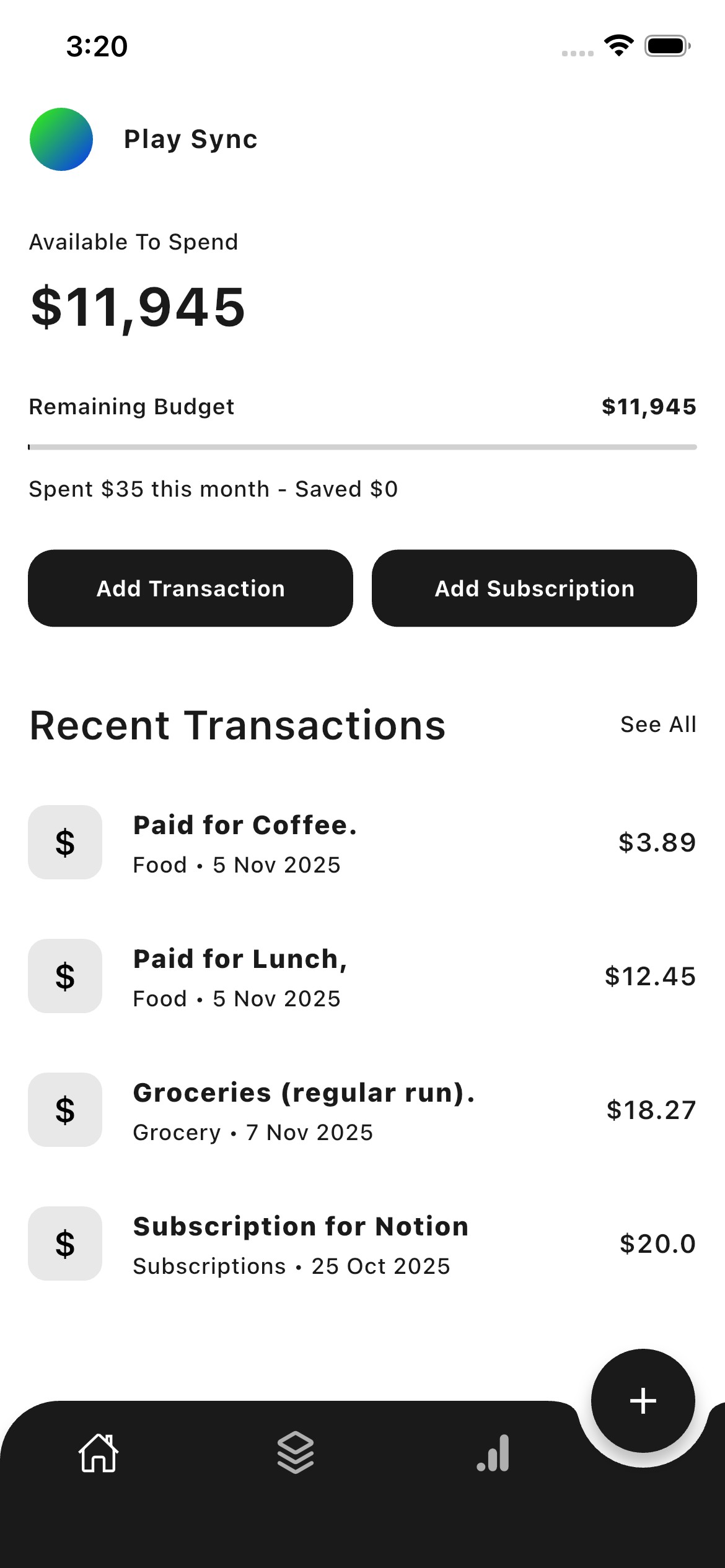The width and height of the screenshot is (725, 1568).
Task: Select the layers/stack icon in bottom navigation
Action: [296, 1452]
